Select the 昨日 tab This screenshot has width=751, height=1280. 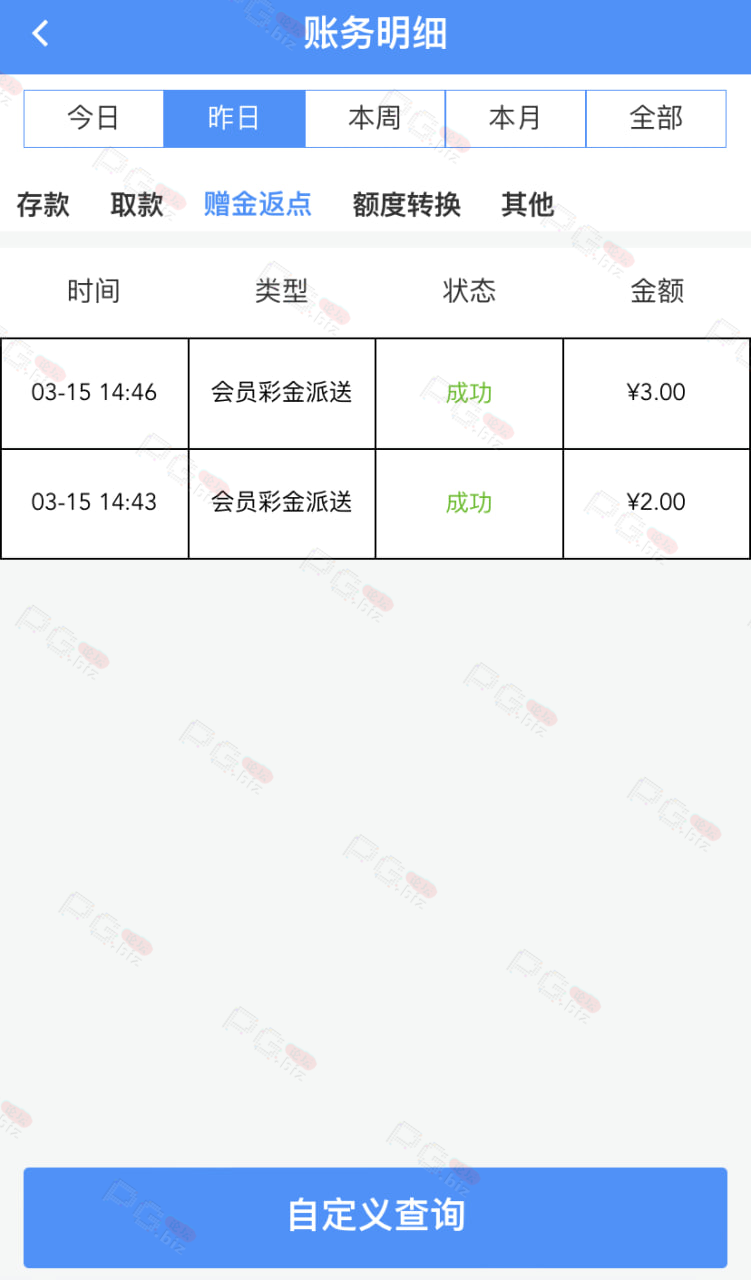point(234,119)
